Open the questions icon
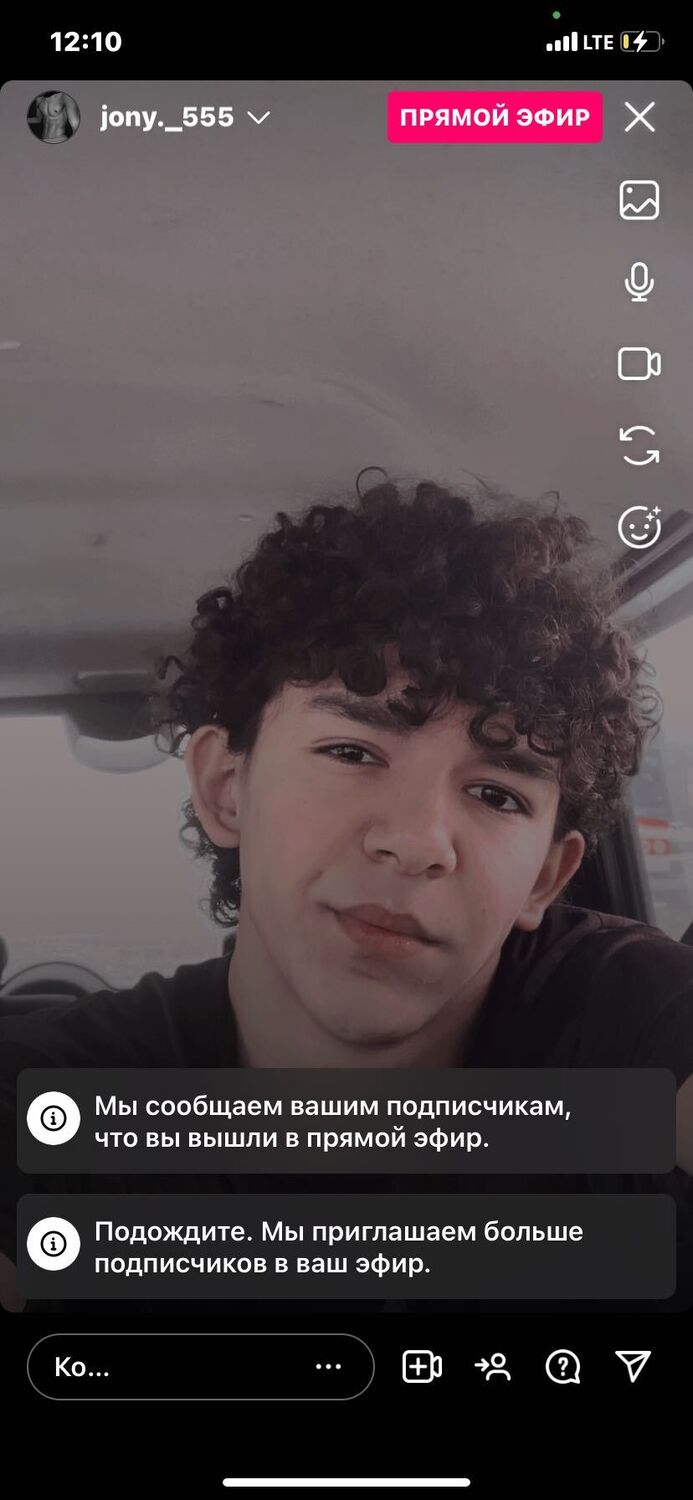 click(x=563, y=1367)
